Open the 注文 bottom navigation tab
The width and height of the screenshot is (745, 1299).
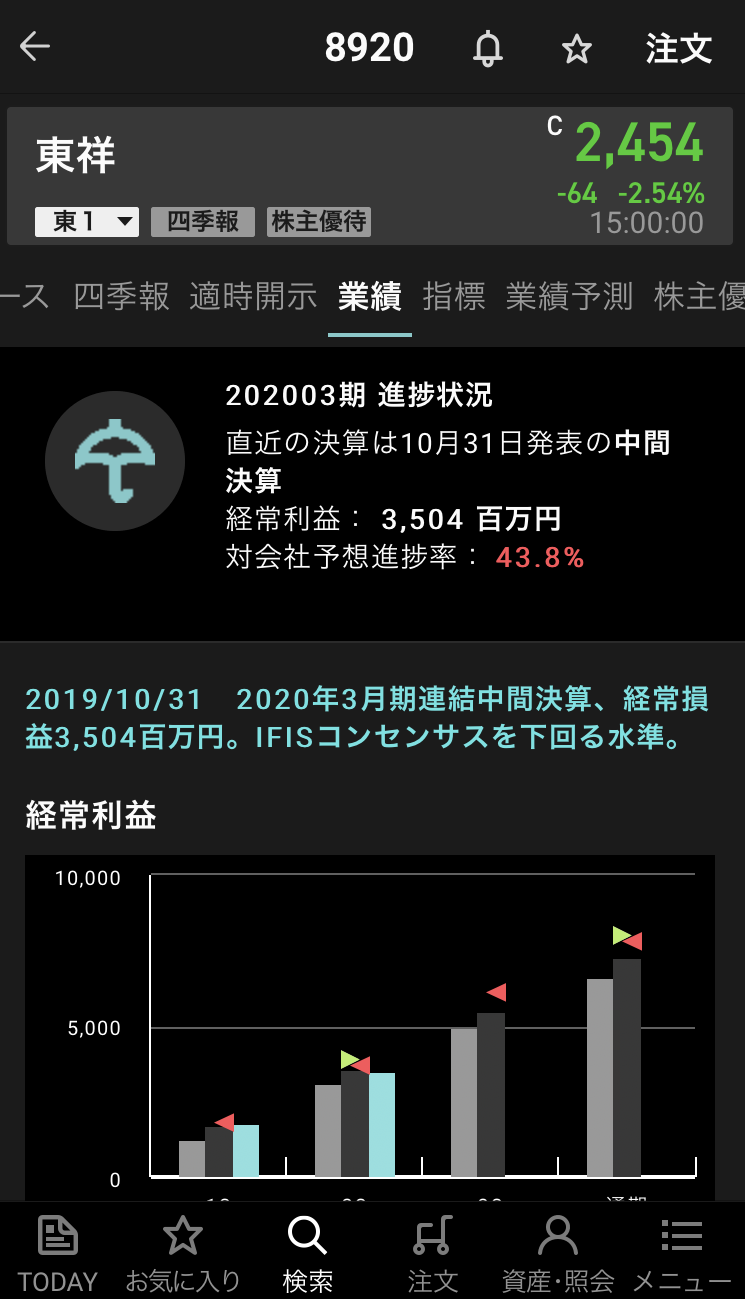tap(432, 1252)
